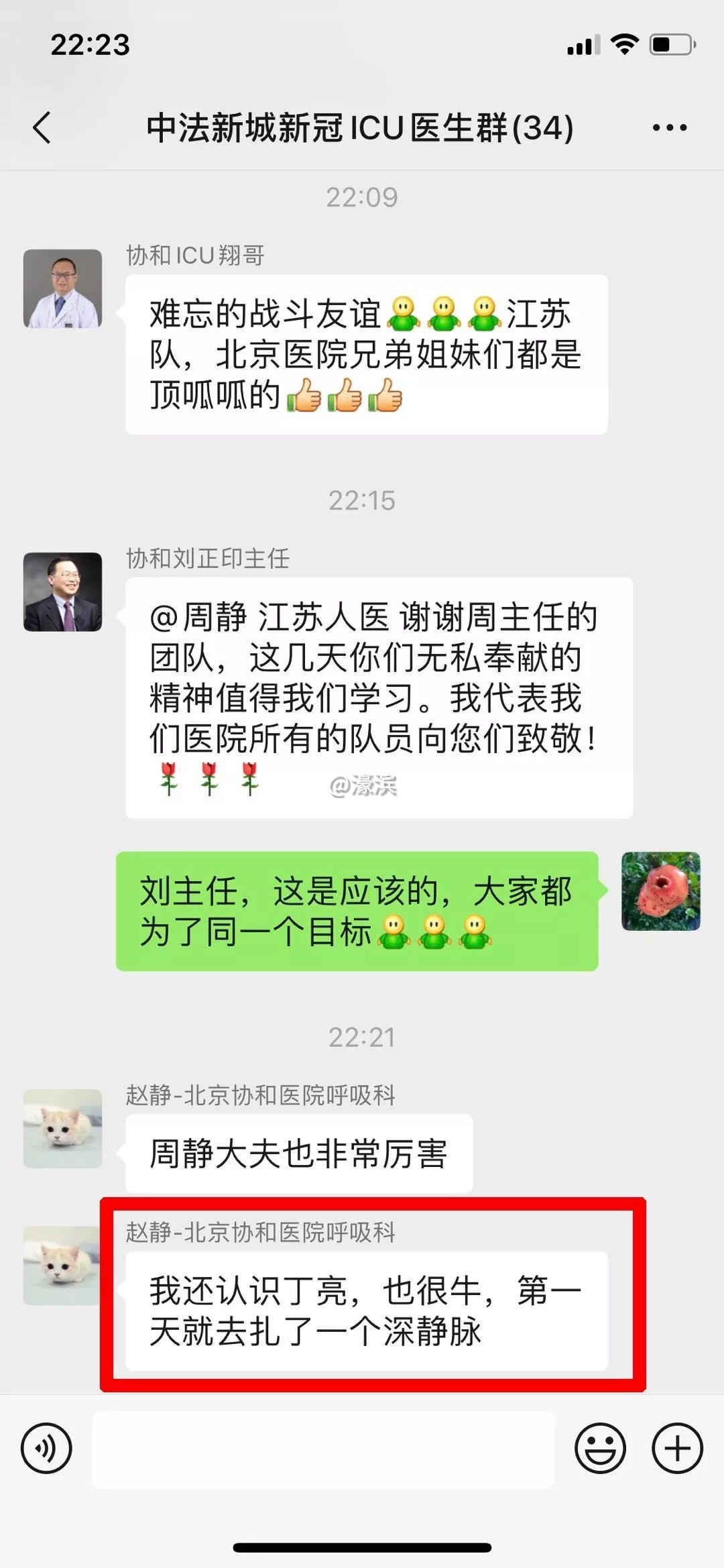The height and width of the screenshot is (1568, 724).
Task: View profile of 协和ICU翔哥 via avatar
Action: point(63,288)
